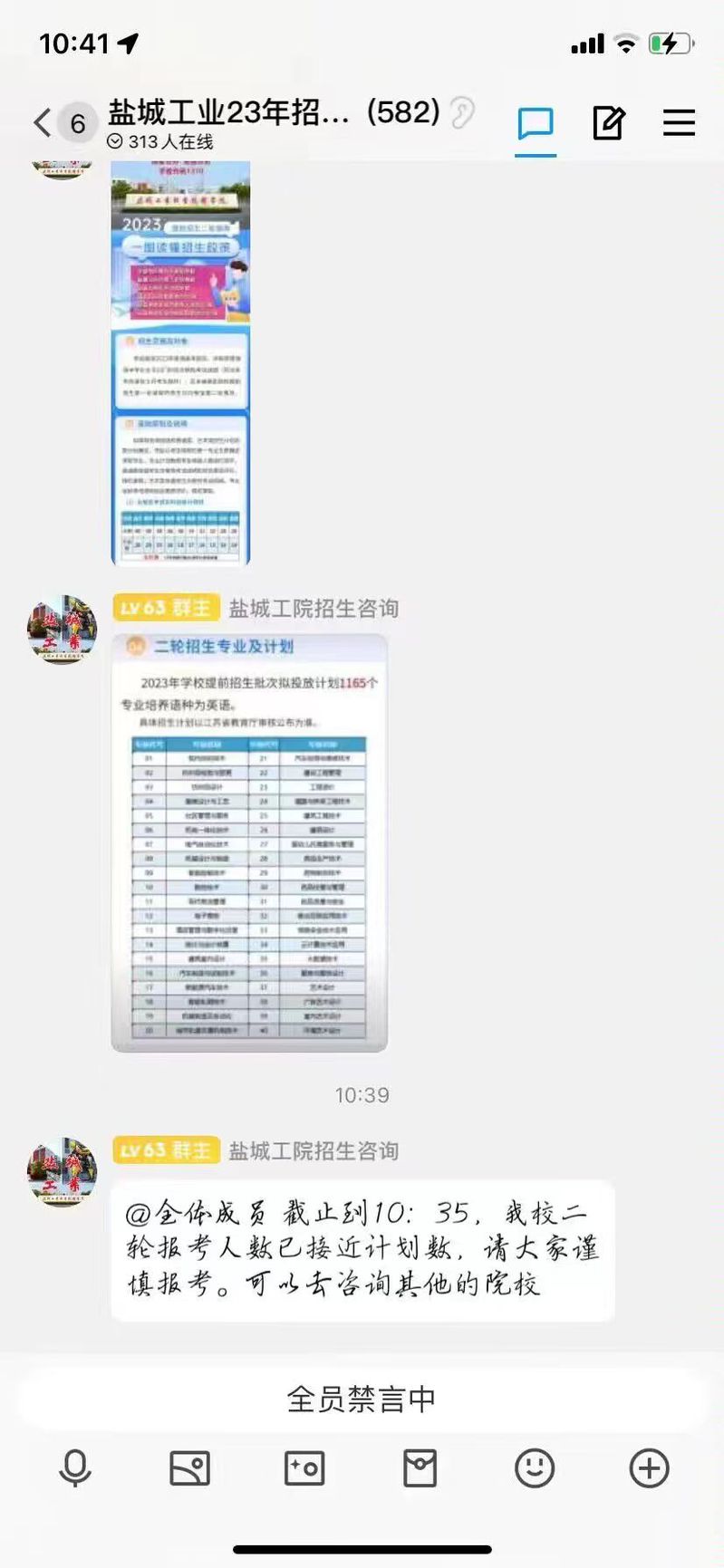
Task: Tap the 全员禁言中 message input bar
Action: pos(362,1400)
